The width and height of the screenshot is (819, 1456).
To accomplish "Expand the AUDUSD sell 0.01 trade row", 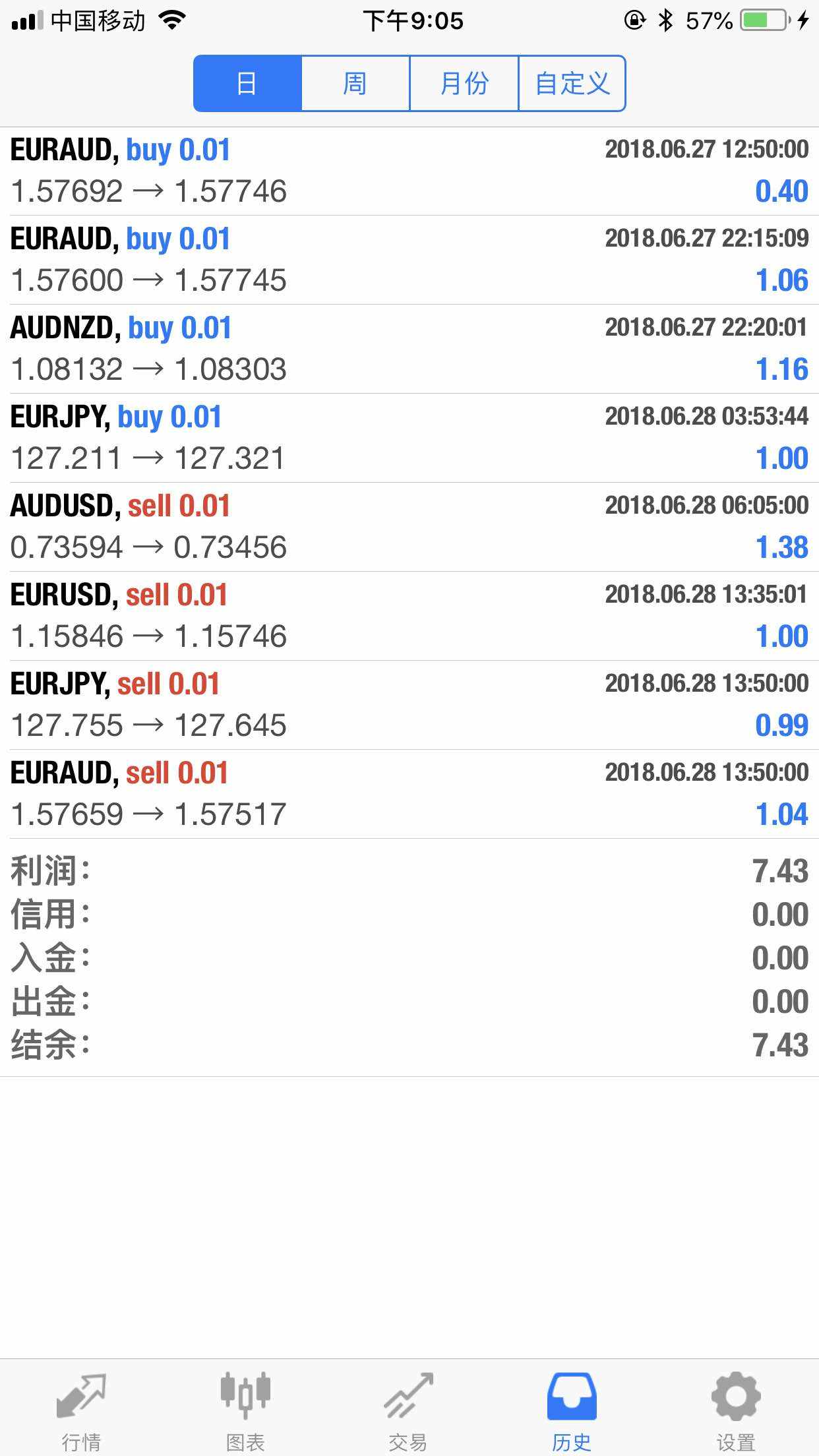I will (409, 527).
